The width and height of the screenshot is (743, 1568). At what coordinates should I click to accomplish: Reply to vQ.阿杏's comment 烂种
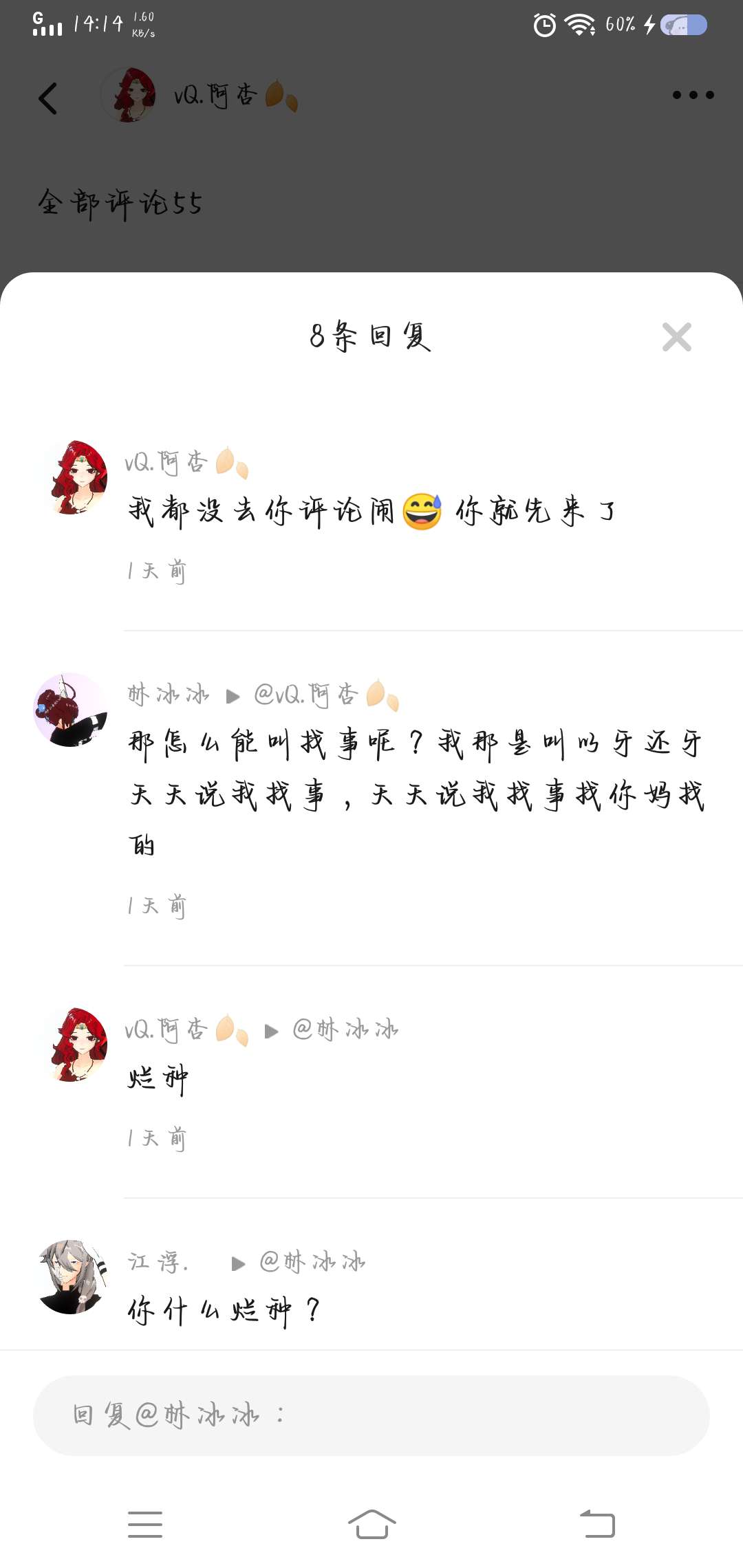coord(158,1078)
